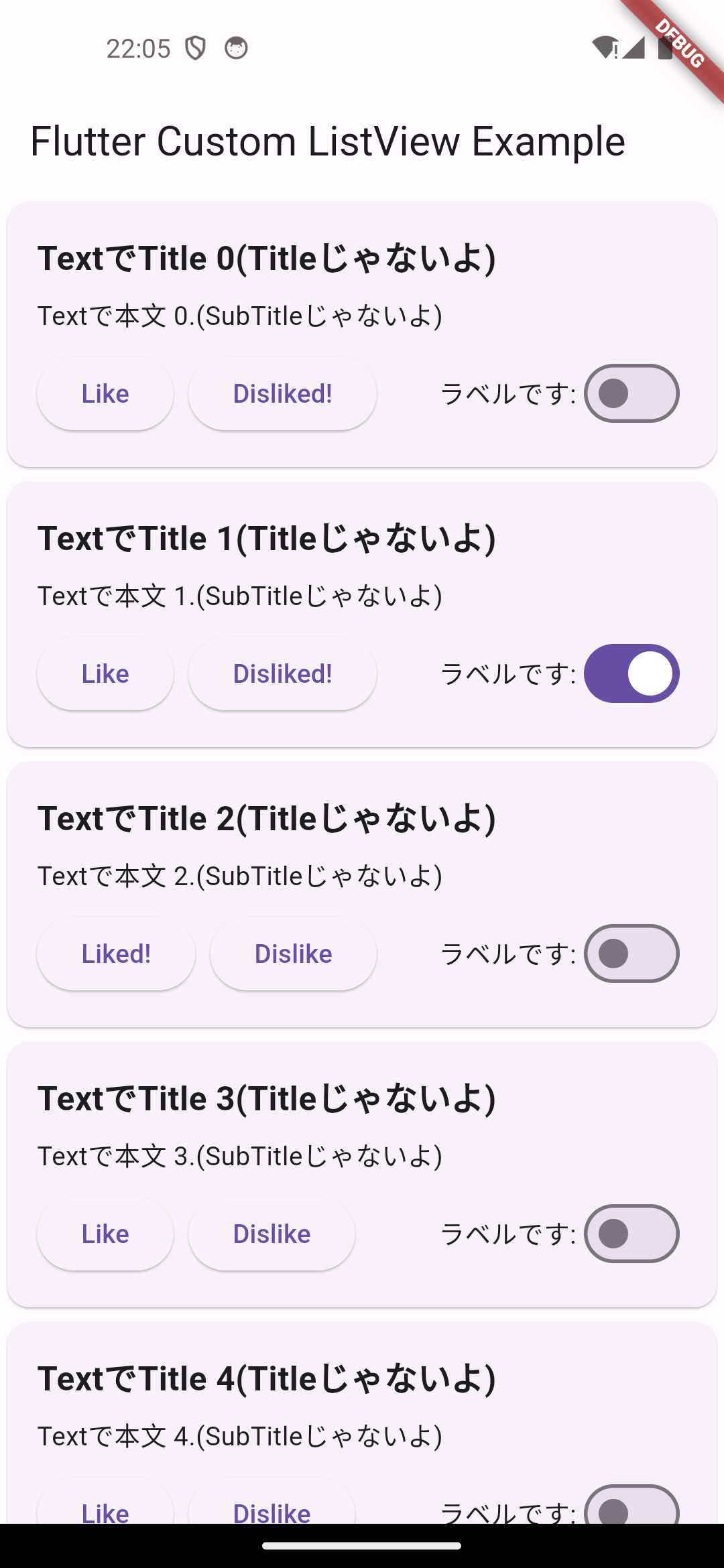The image size is (724, 1568).
Task: Turn off the ラベルです switch for Title 1
Action: (630, 673)
